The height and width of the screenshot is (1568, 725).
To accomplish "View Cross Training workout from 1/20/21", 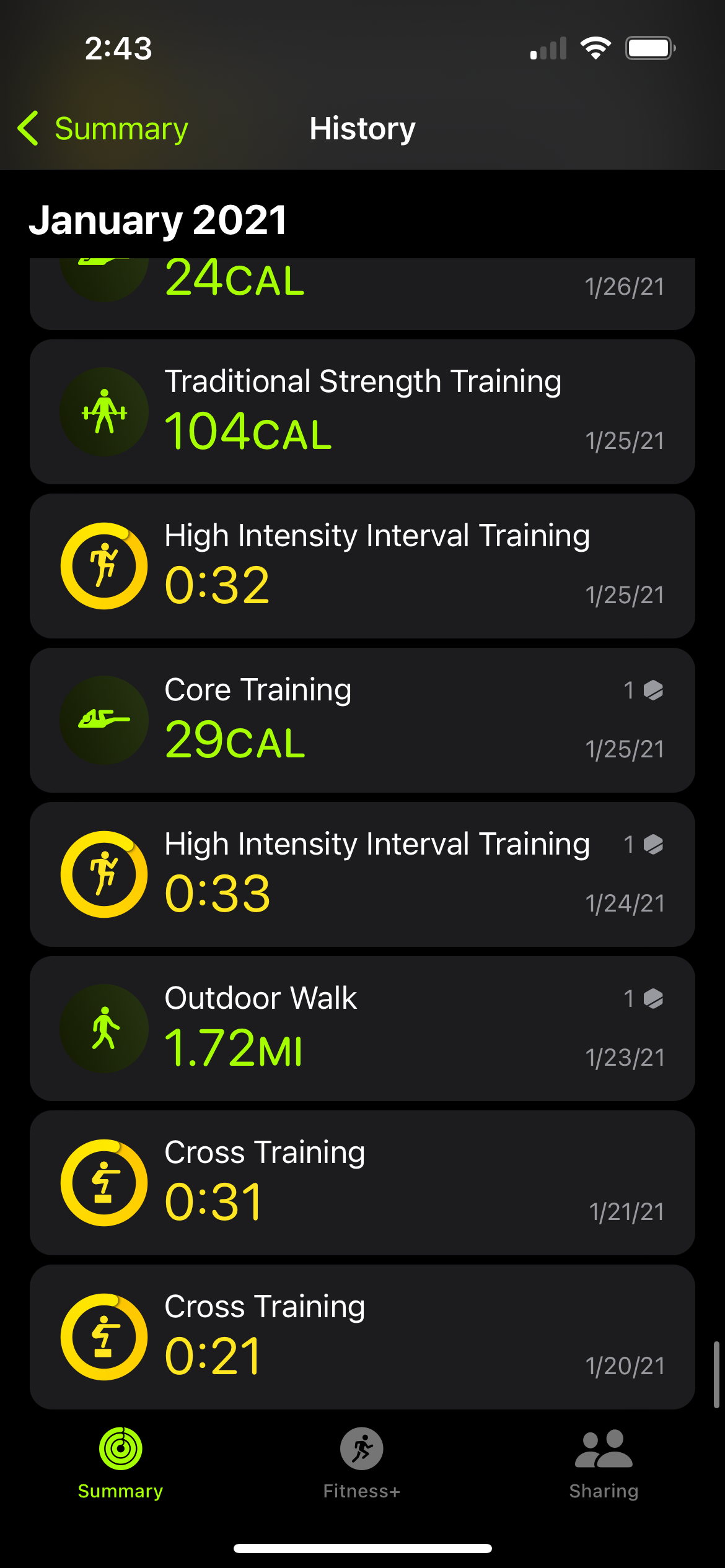I will pos(362,1337).
